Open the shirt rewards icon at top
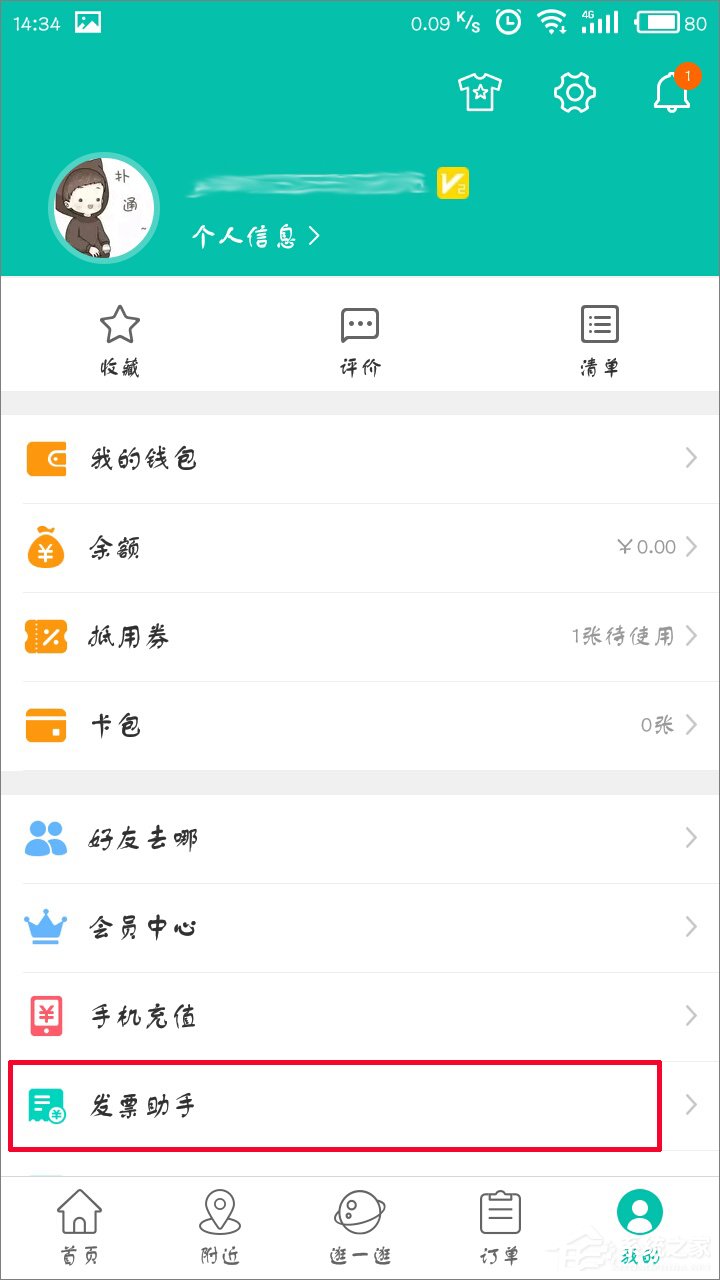Viewport: 720px width, 1280px height. pyautogui.click(x=480, y=91)
